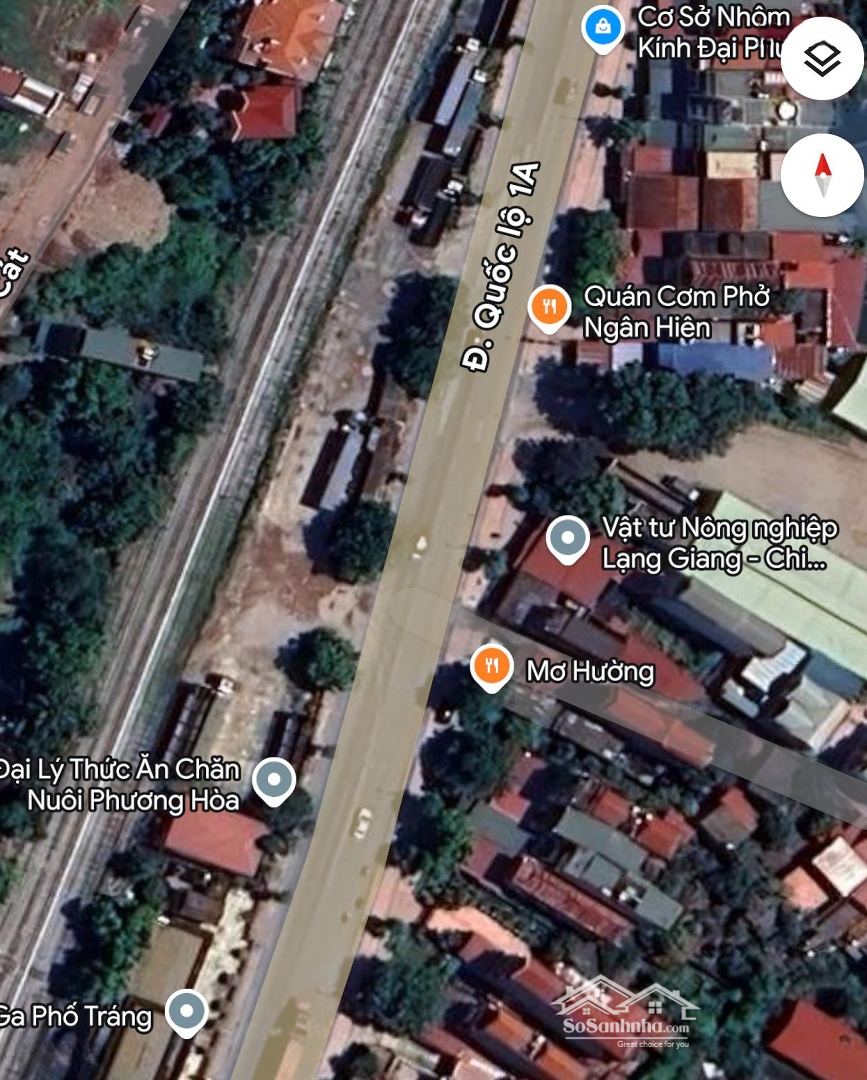Open Cơ Sở Nhôm Kính place marker

[x=603, y=29]
